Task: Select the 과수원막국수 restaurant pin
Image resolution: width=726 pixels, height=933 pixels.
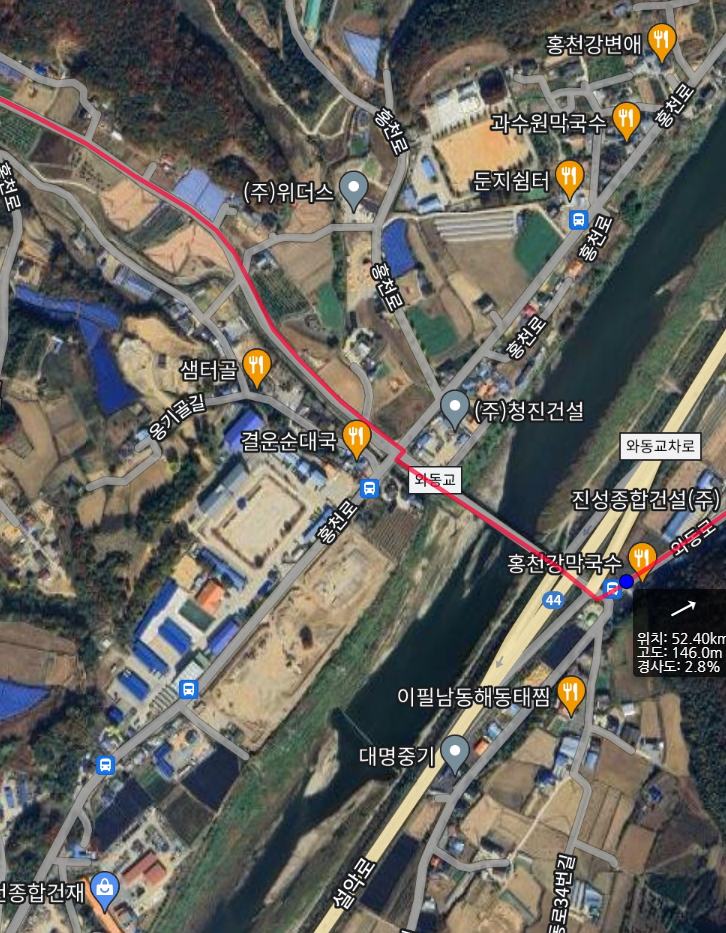Action: [626, 119]
